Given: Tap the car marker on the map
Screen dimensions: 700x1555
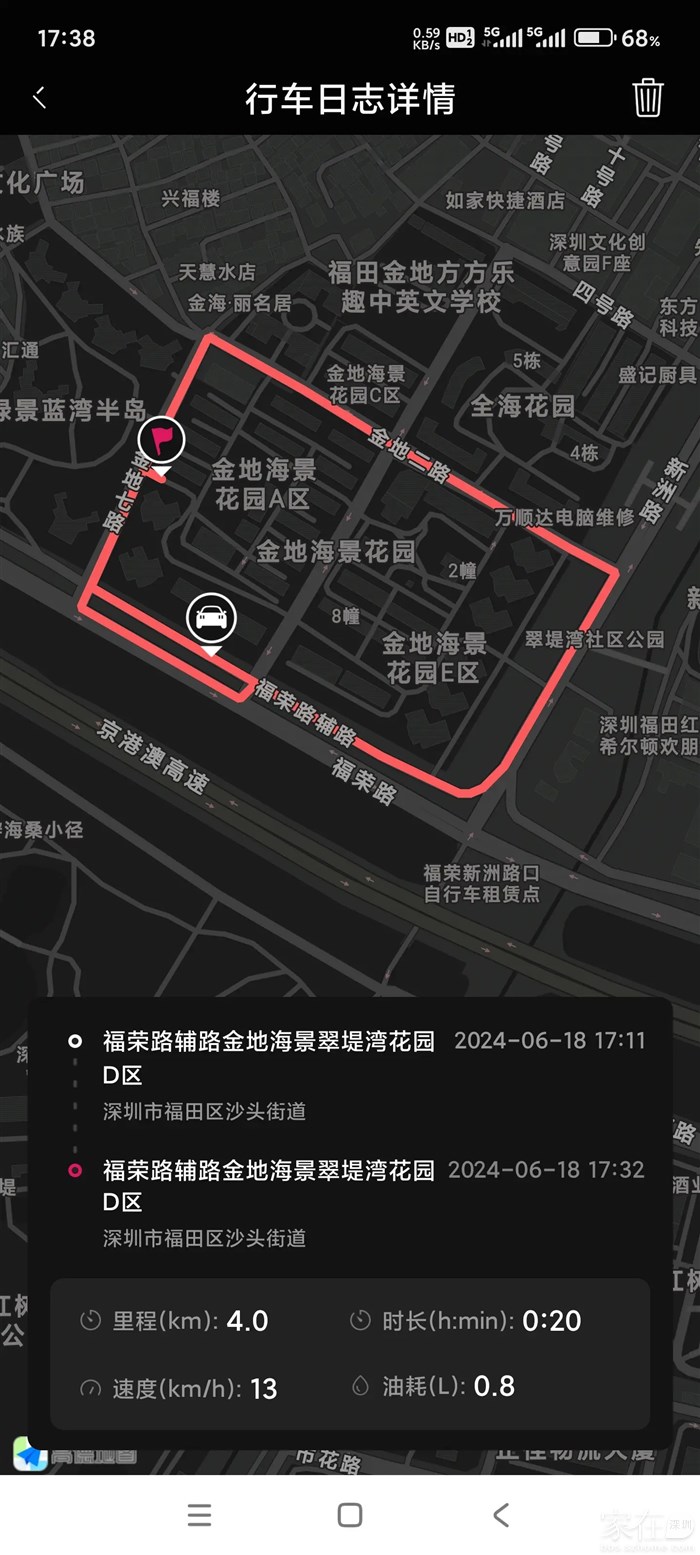Looking at the screenshot, I should pos(211,619).
